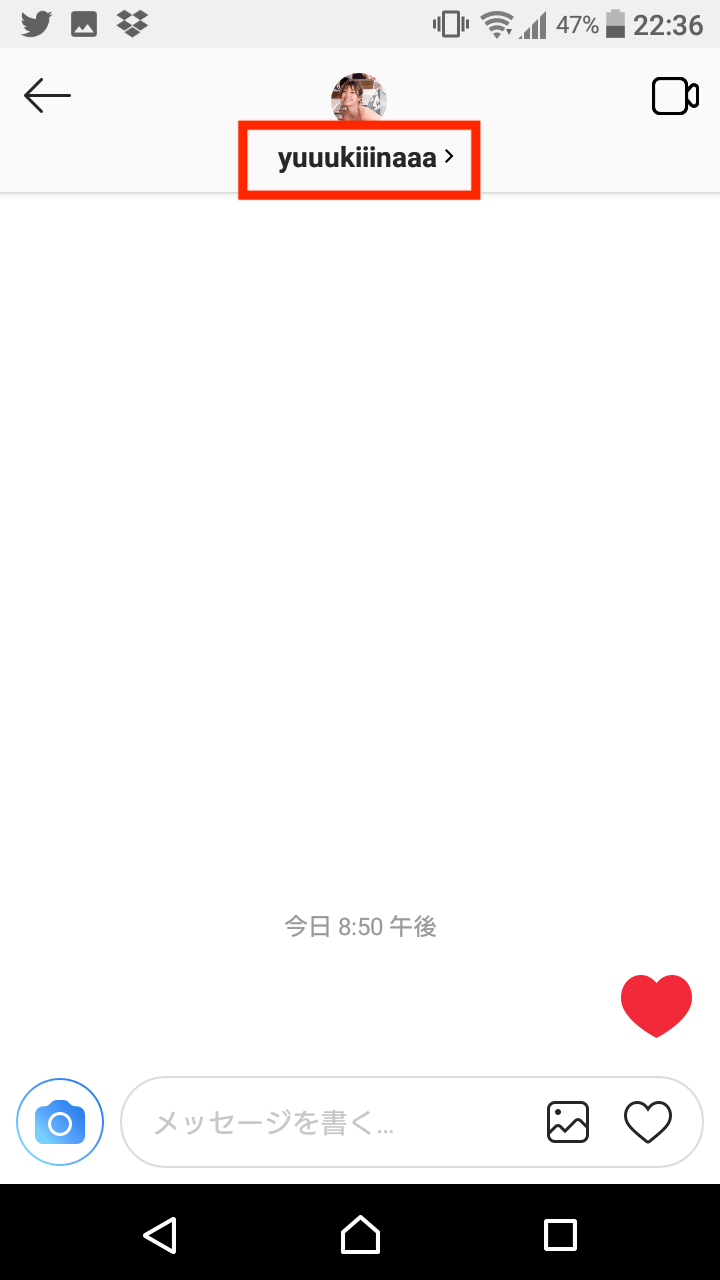Tap the red heart message sent
The height and width of the screenshot is (1280, 720).
click(656, 1005)
